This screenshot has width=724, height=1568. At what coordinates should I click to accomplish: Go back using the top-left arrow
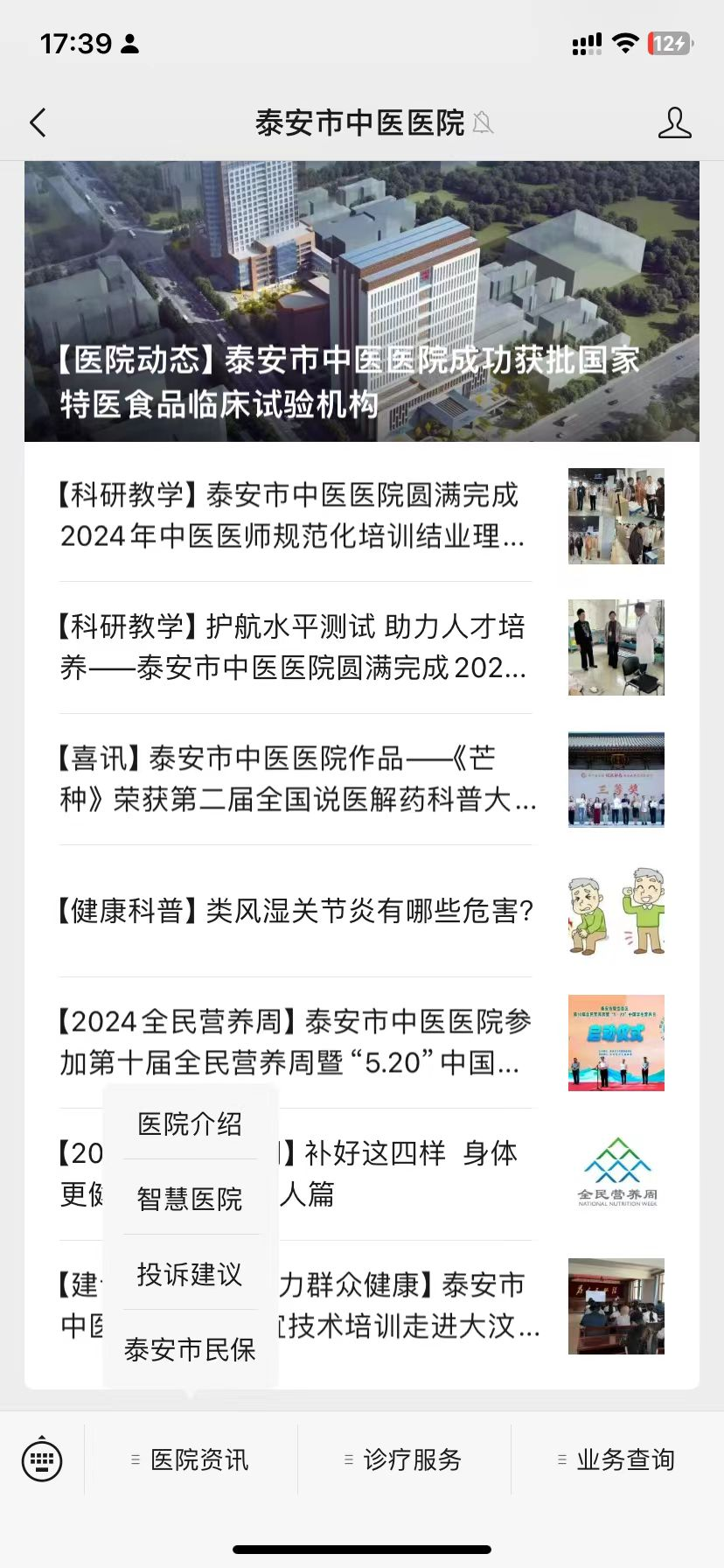coord(38,123)
